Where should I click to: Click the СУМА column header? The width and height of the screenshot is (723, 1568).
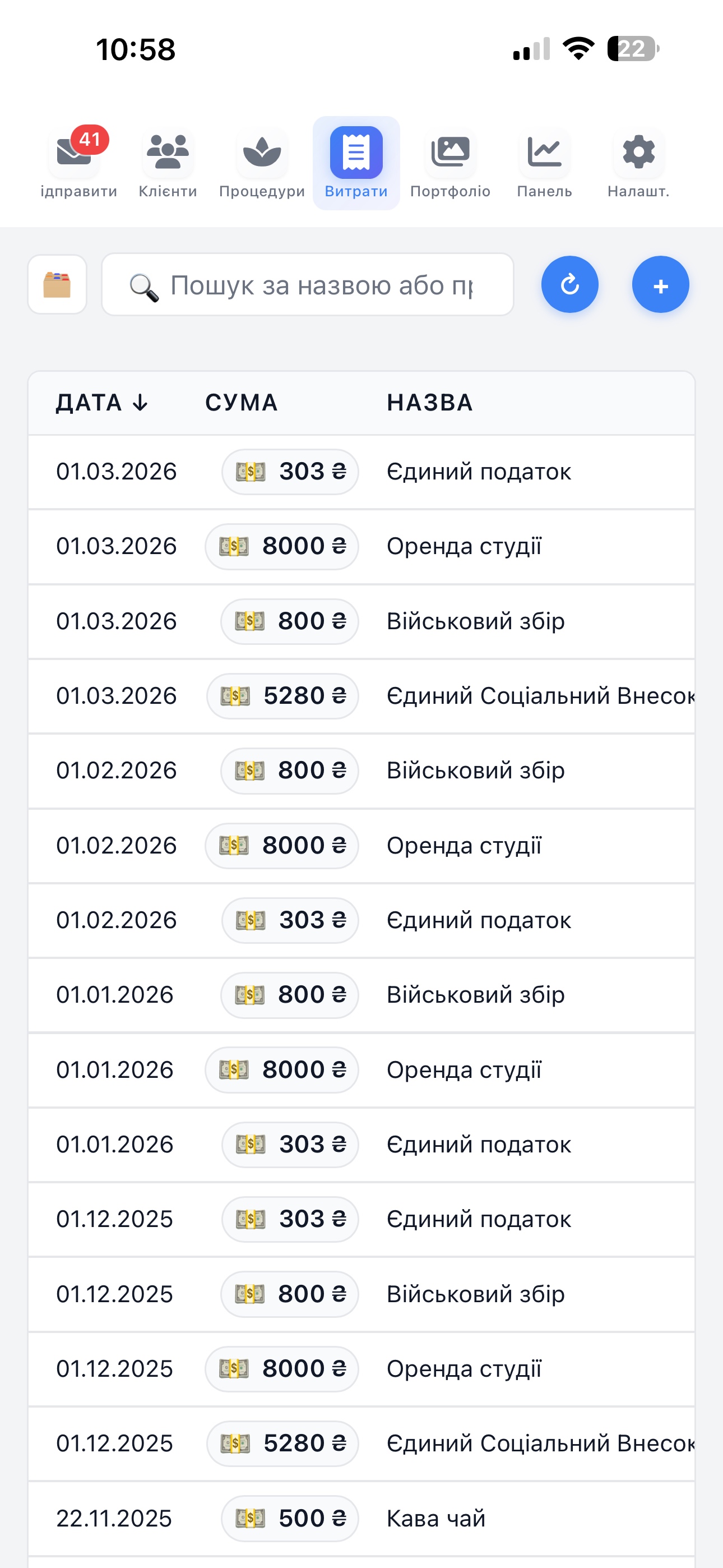pyautogui.click(x=241, y=402)
